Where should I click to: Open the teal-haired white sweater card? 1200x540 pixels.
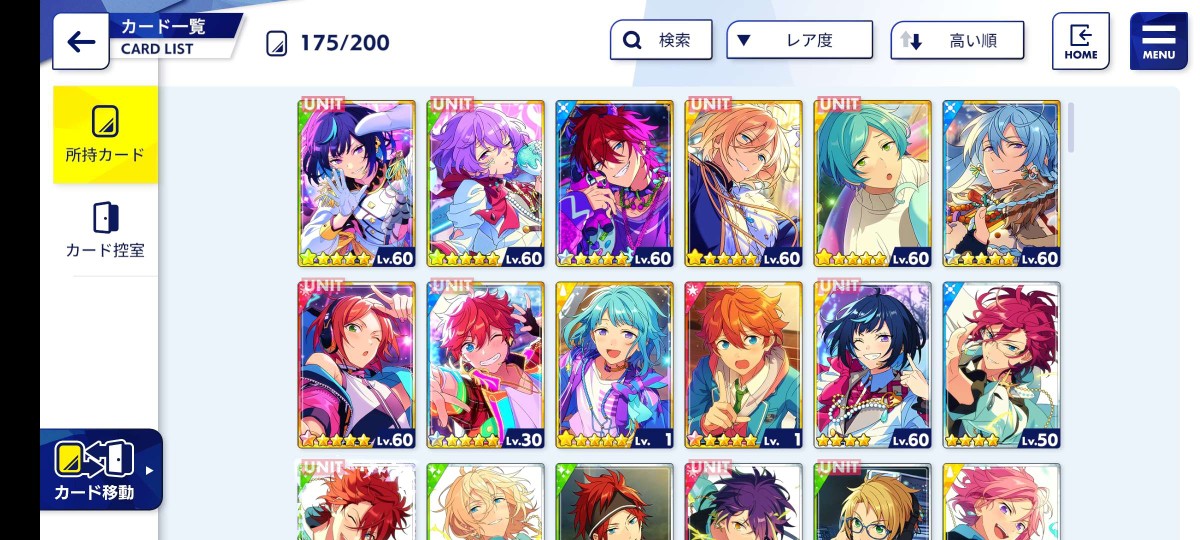click(x=873, y=183)
